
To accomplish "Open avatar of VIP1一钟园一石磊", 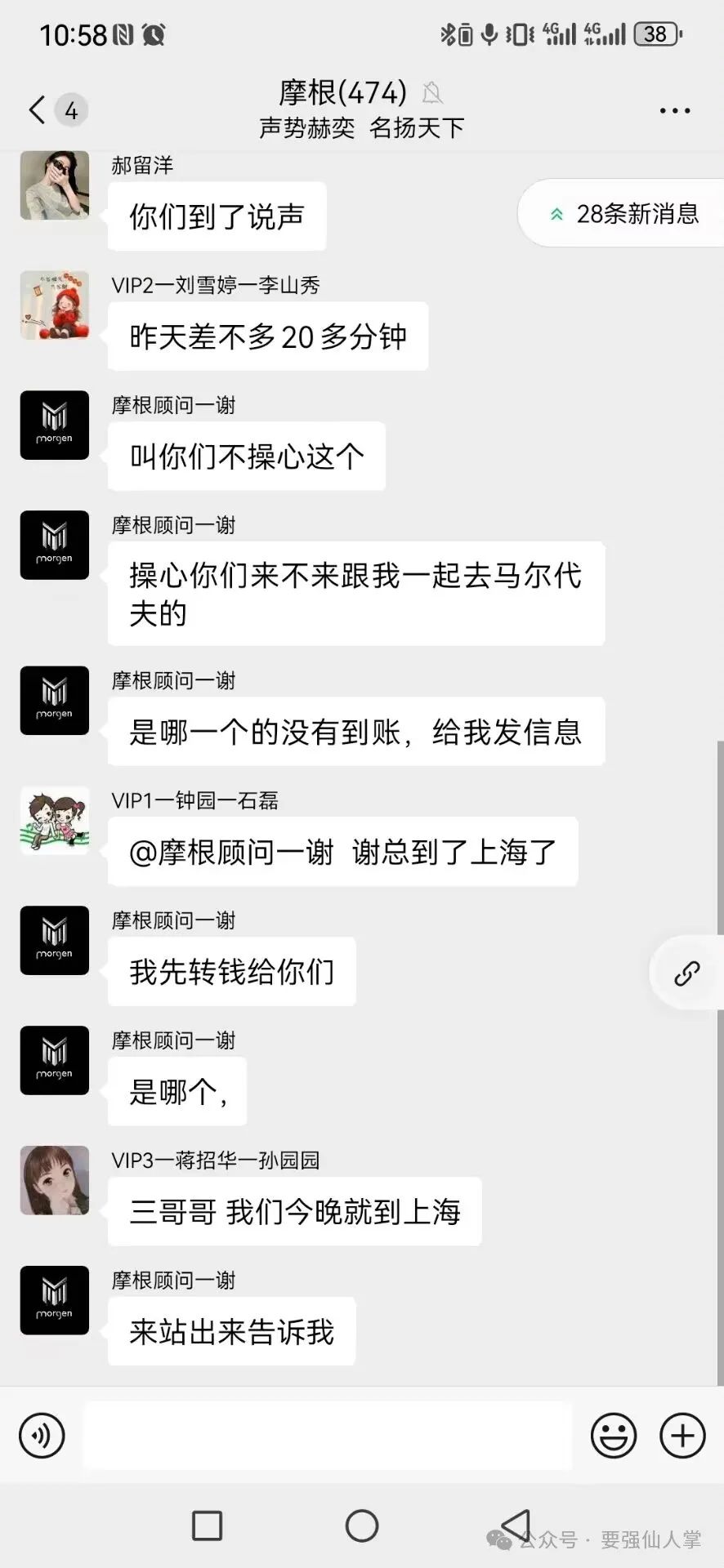I will point(55,821).
